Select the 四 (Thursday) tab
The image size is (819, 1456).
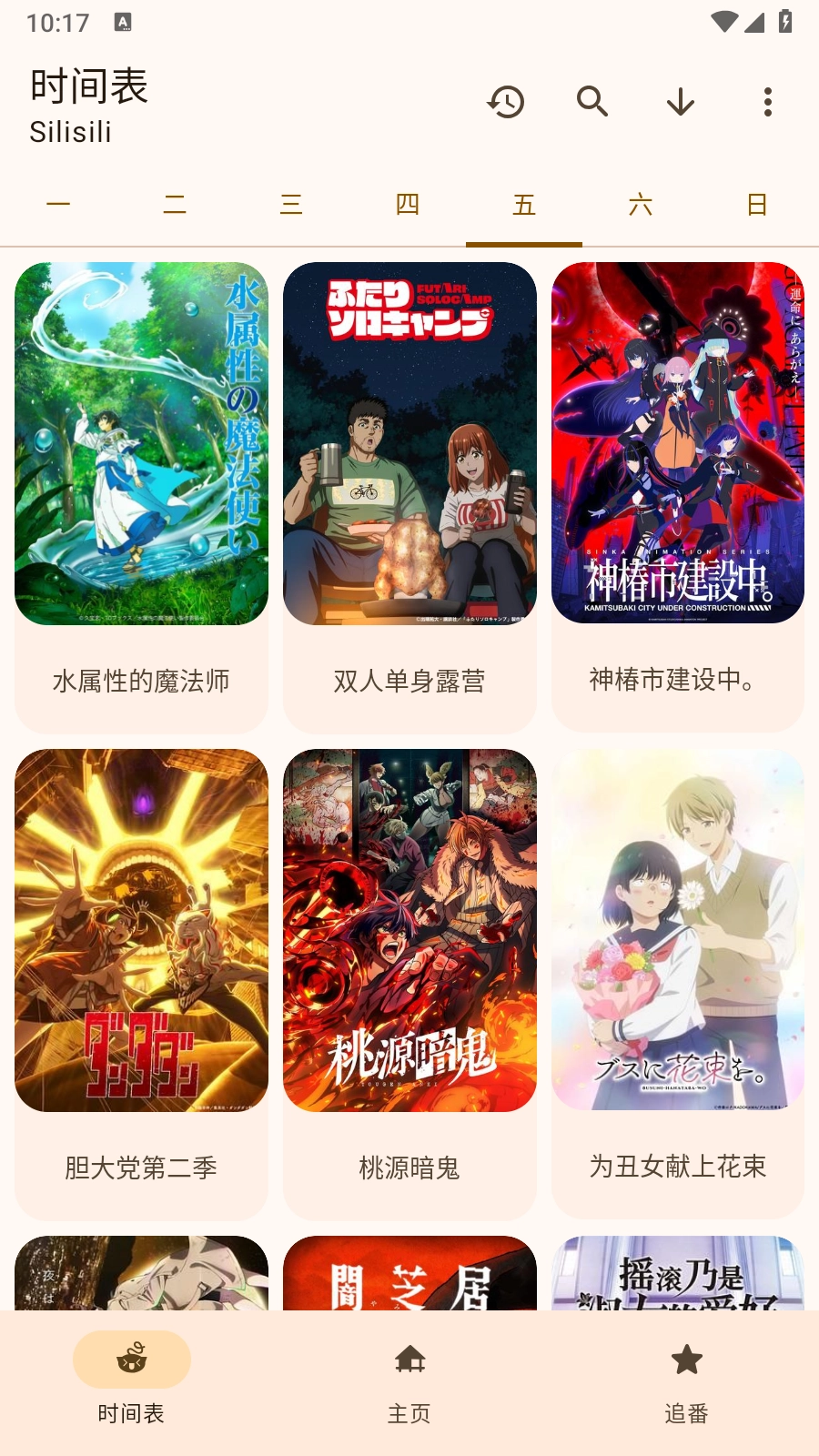(408, 205)
